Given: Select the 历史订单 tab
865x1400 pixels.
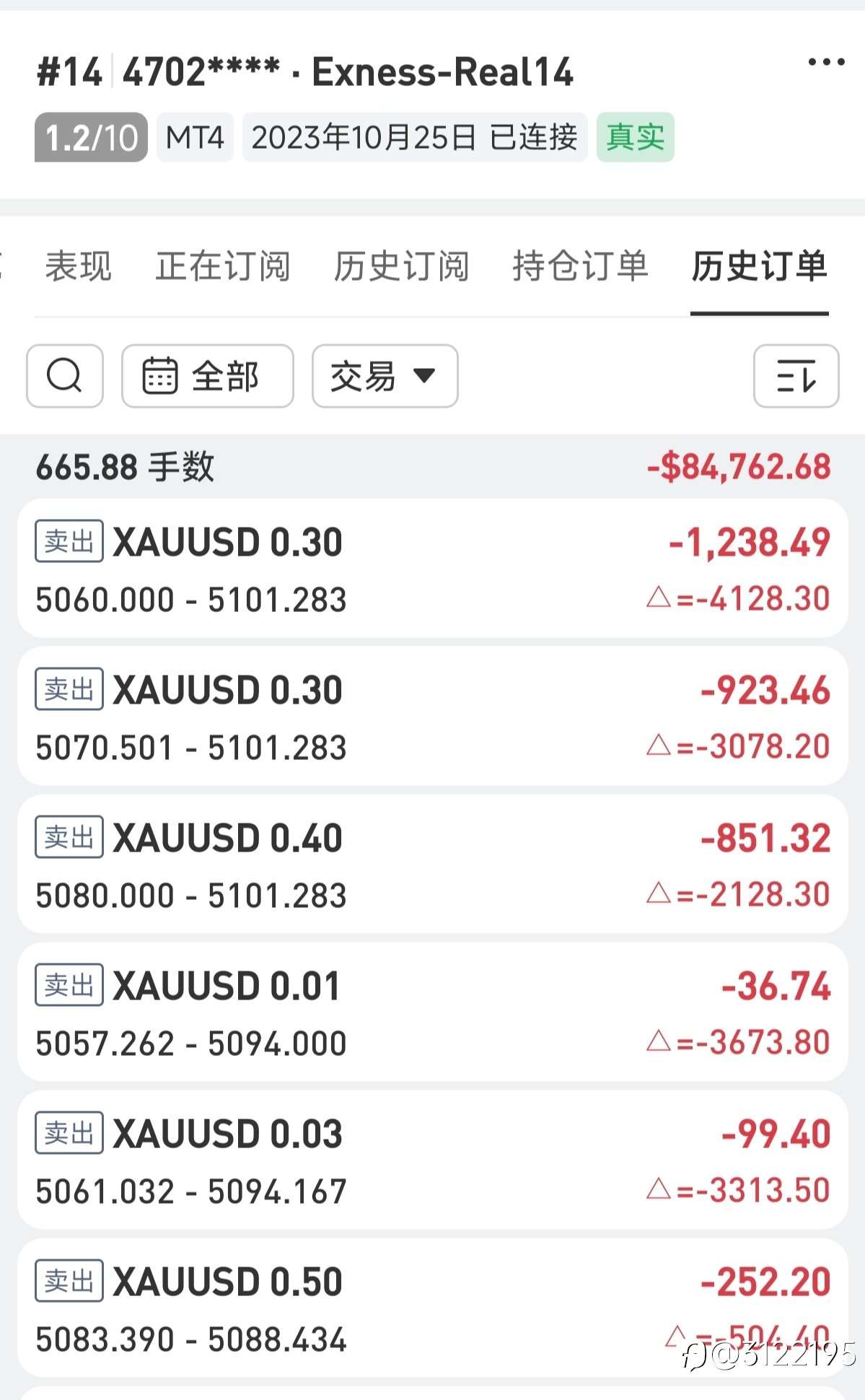Looking at the screenshot, I should click(x=759, y=268).
